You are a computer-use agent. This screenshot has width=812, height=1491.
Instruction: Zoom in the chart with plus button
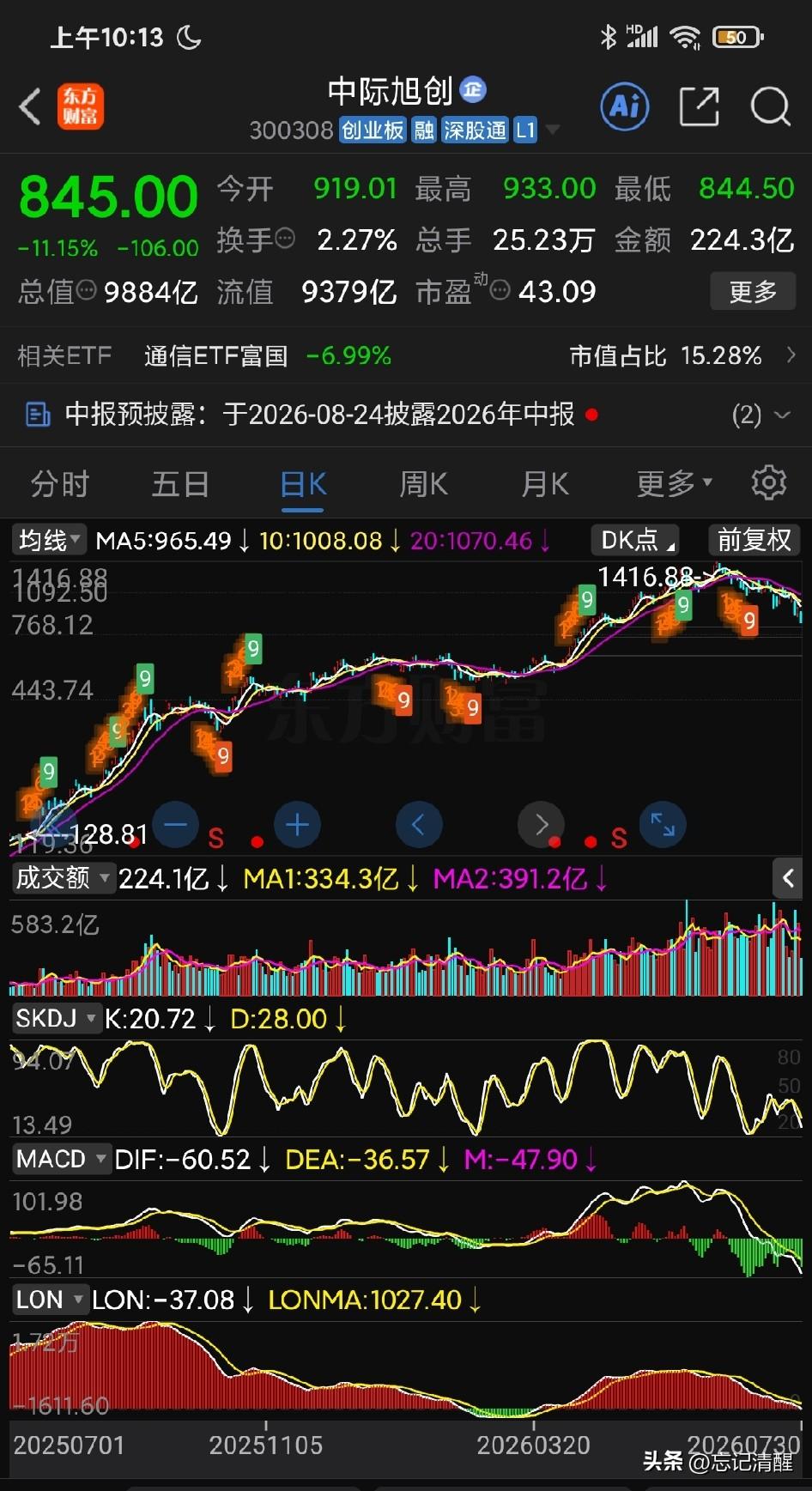point(298,825)
